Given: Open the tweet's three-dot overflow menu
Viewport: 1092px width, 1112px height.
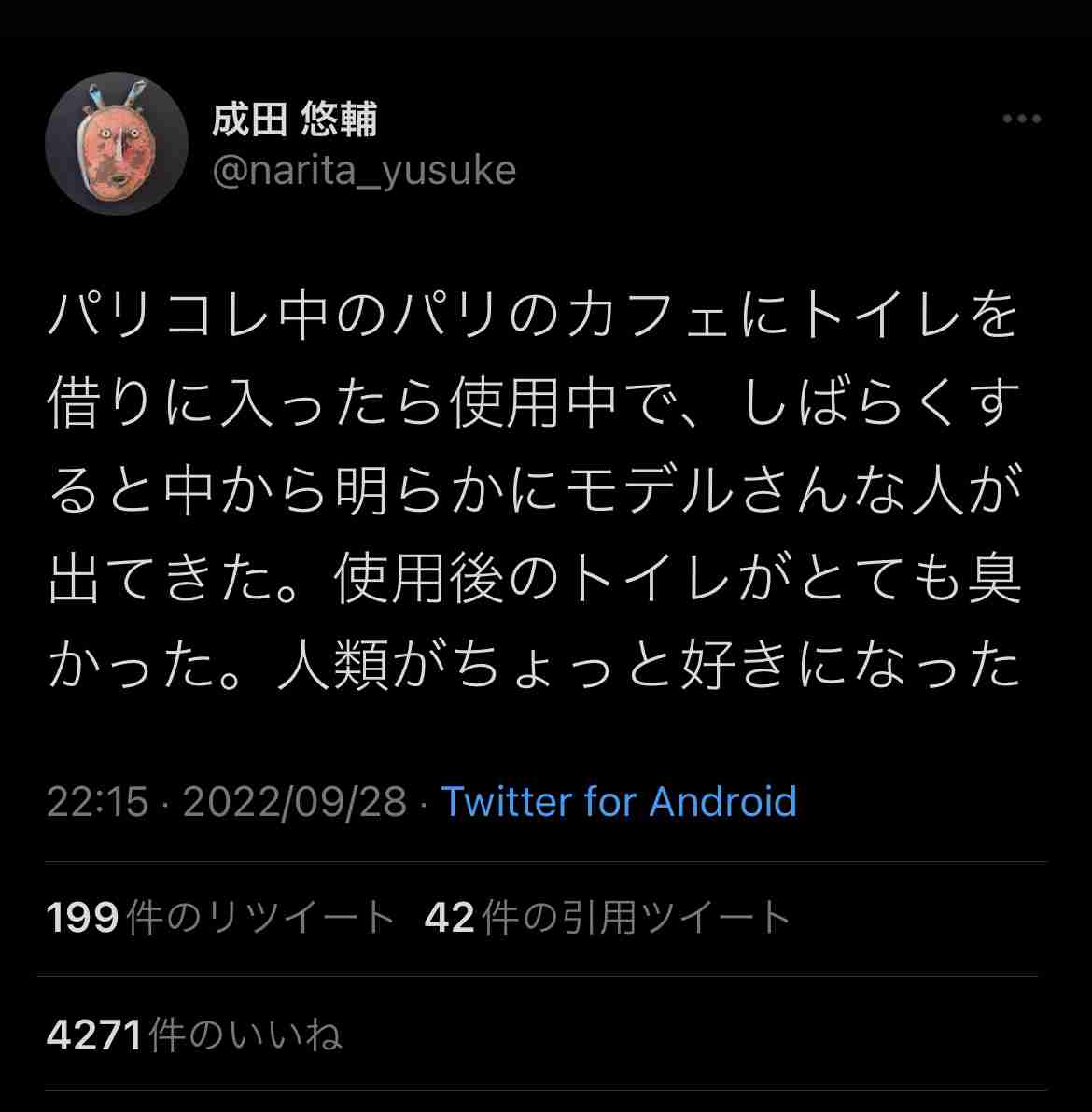Looking at the screenshot, I should pos(1021,120).
